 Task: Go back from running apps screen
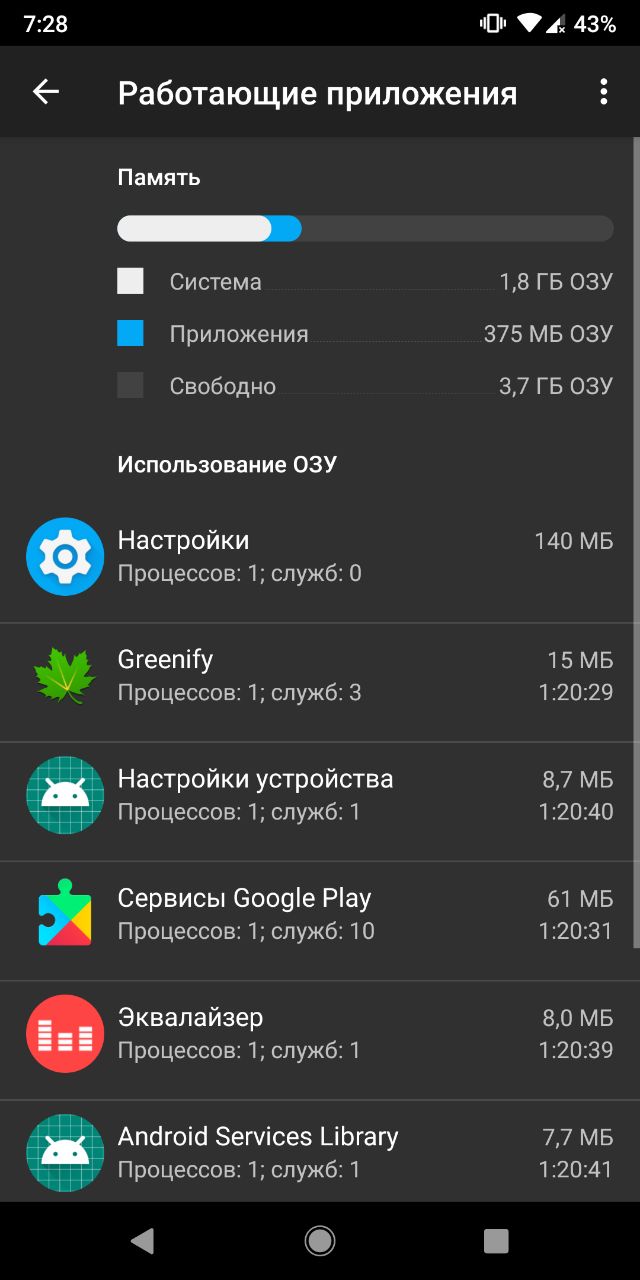[46, 92]
